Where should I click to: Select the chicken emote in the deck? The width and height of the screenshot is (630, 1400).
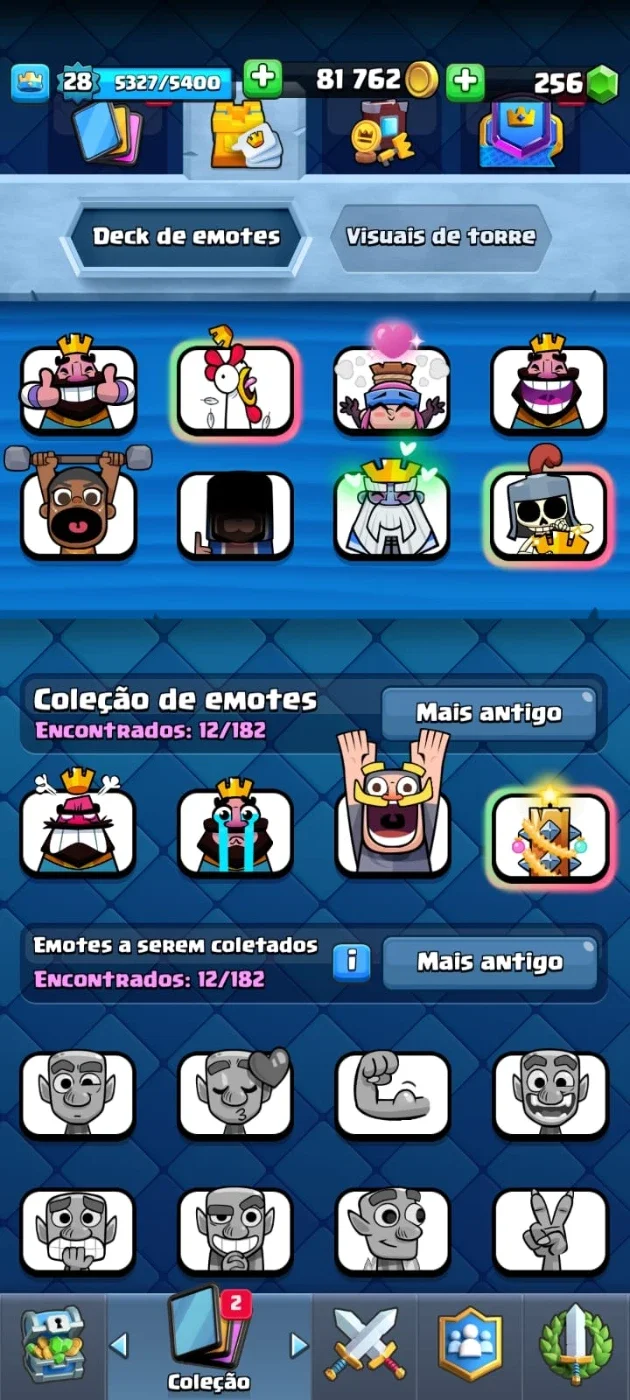(x=236, y=385)
